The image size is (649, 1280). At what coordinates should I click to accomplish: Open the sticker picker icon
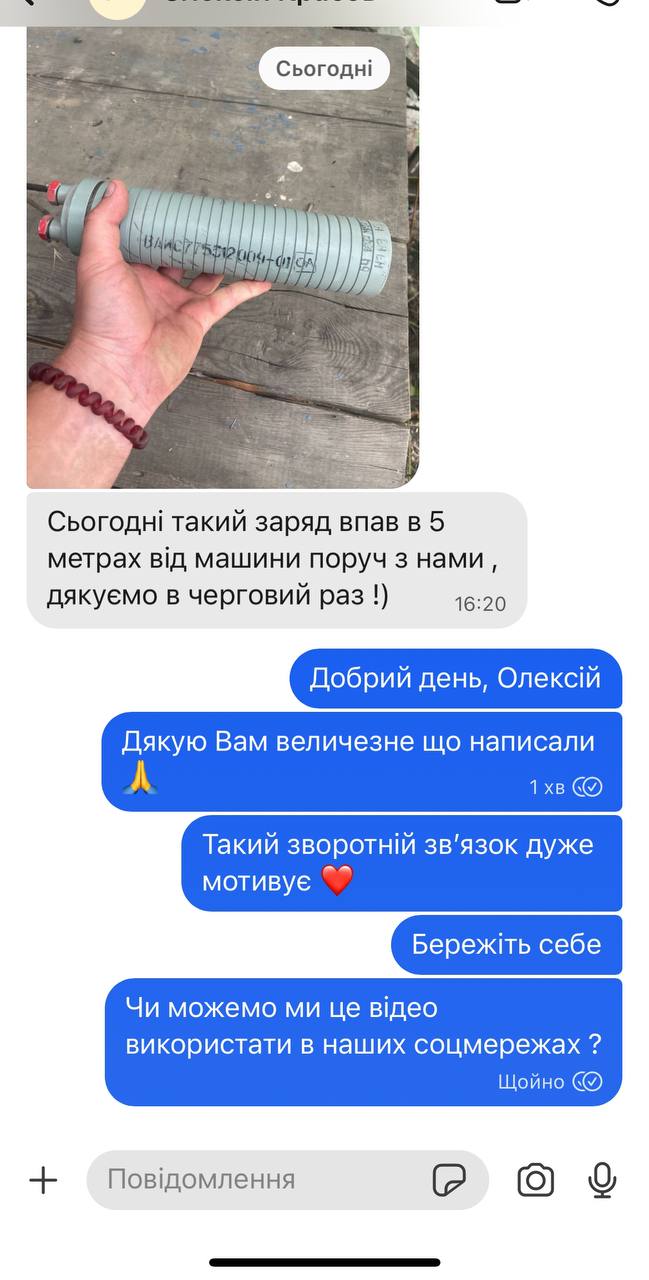click(449, 1180)
